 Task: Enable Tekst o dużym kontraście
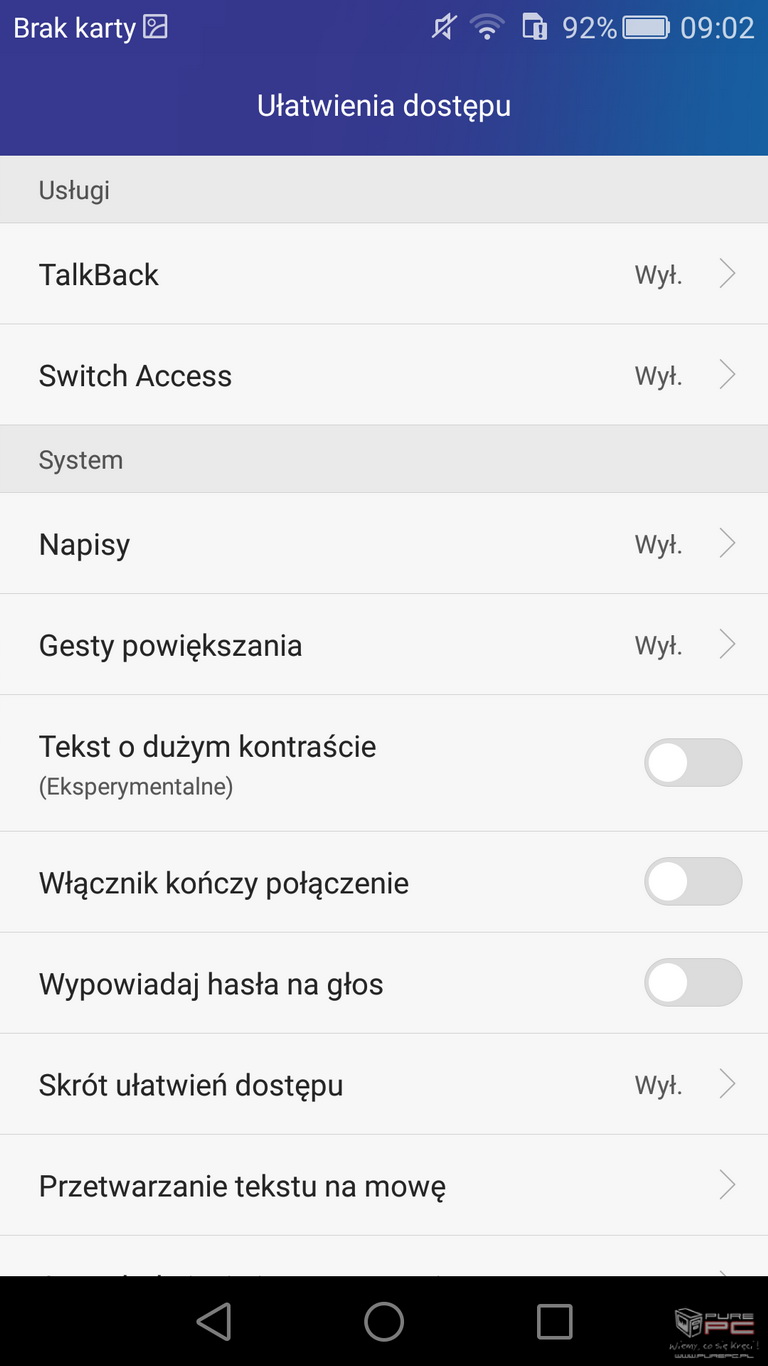(x=693, y=764)
